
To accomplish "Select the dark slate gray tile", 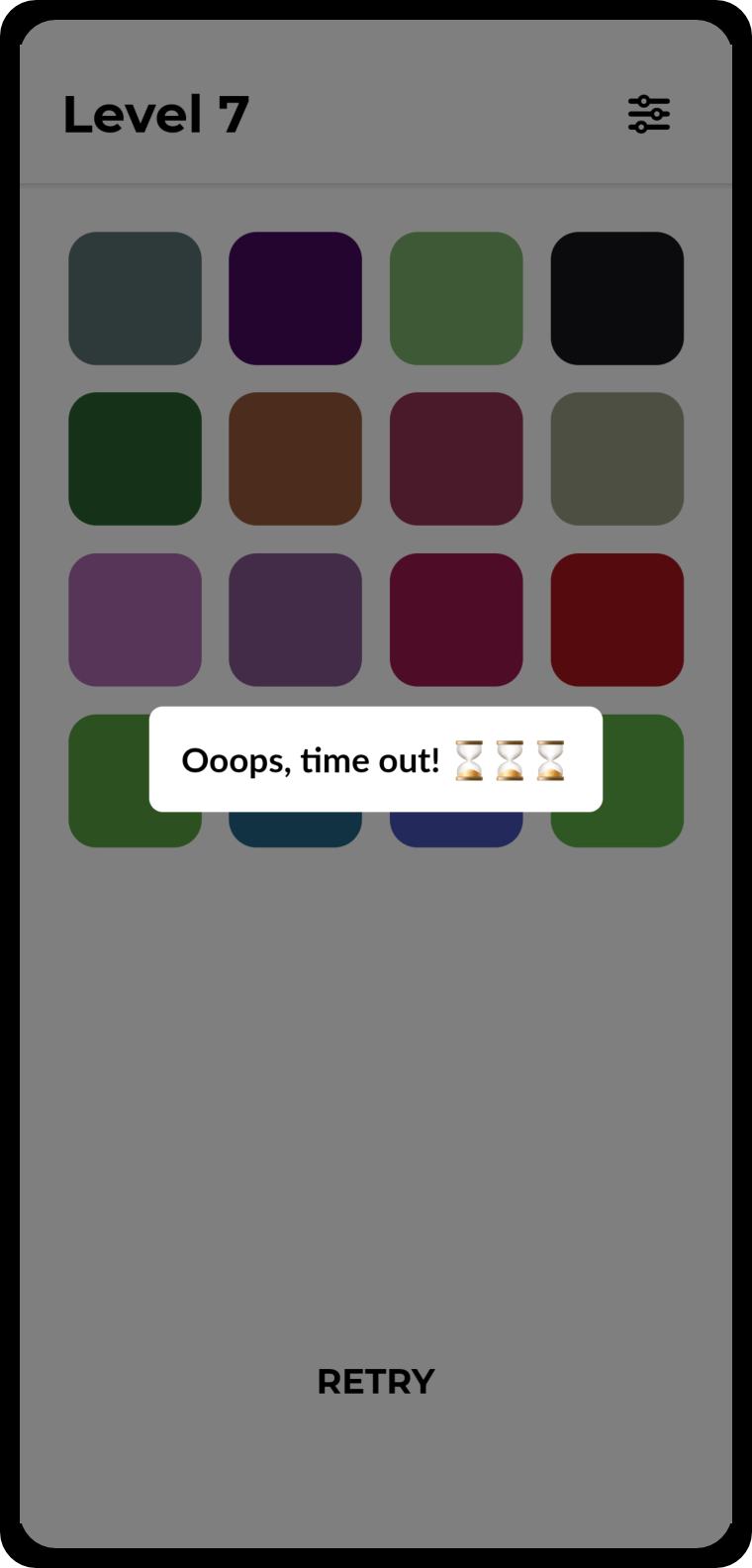I will (135, 298).
